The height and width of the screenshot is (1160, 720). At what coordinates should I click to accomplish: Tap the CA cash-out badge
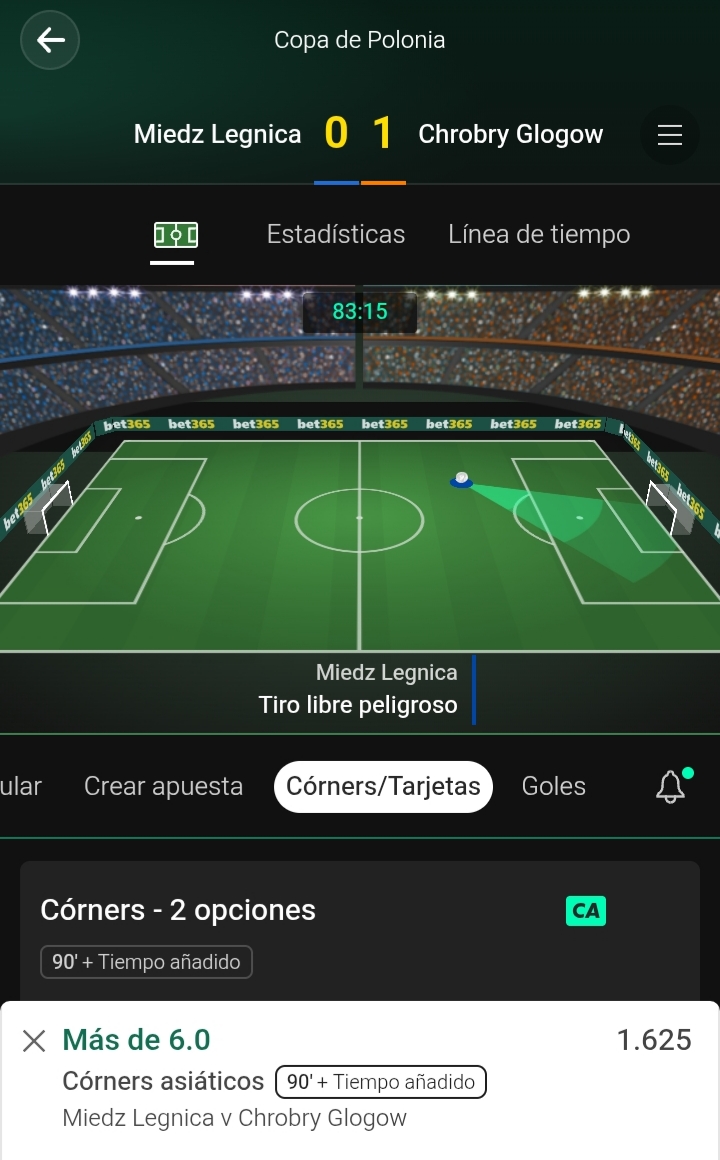[586, 911]
